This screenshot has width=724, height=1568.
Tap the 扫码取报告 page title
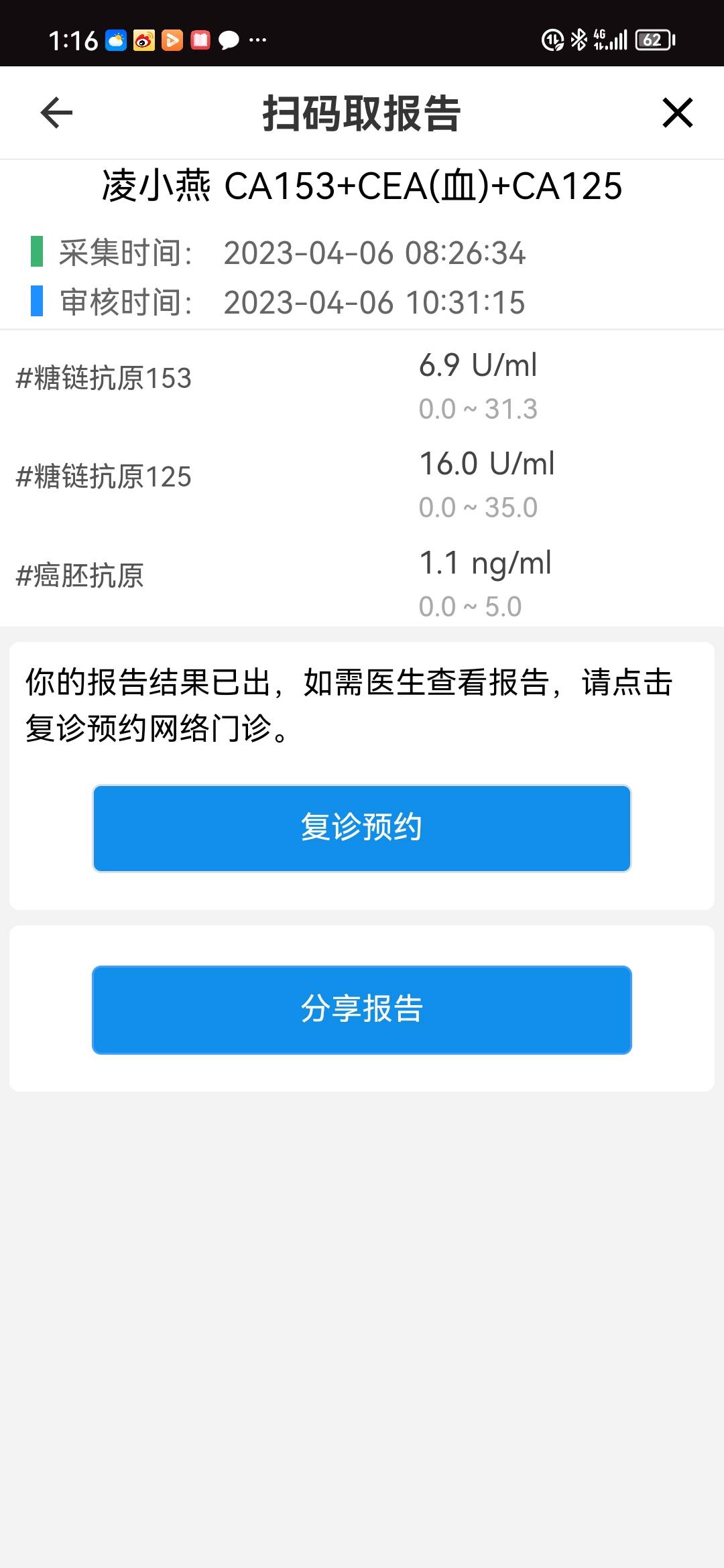pos(362,113)
